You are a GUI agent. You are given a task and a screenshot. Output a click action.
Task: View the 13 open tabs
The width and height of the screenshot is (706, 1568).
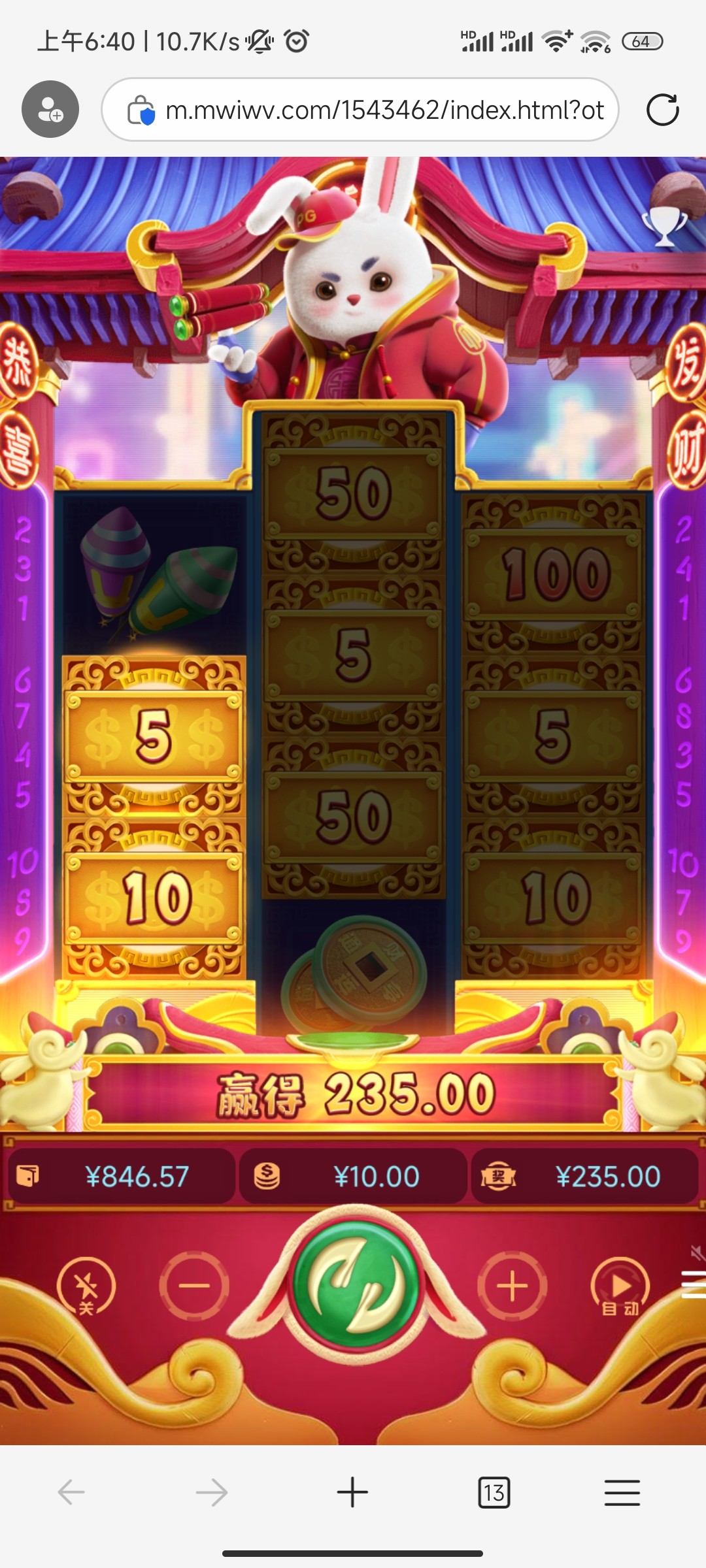494,1492
